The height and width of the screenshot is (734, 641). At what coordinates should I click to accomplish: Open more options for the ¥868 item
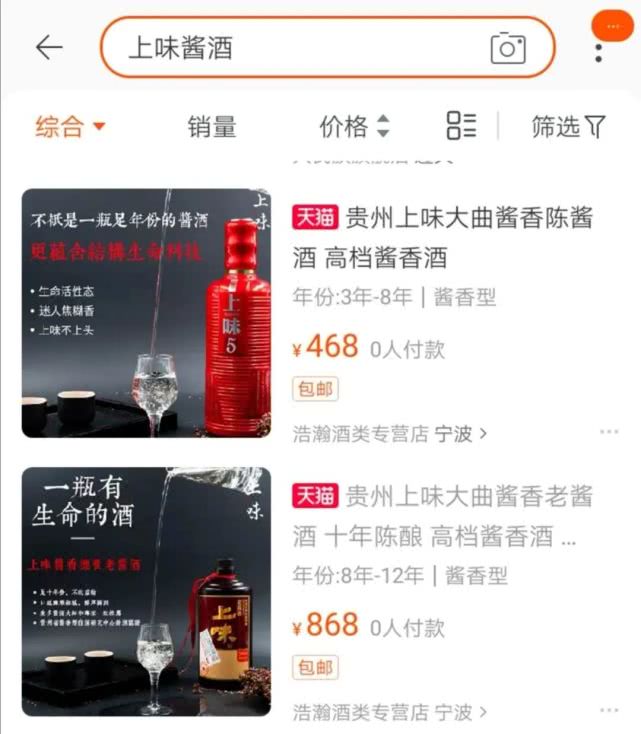click(x=609, y=710)
